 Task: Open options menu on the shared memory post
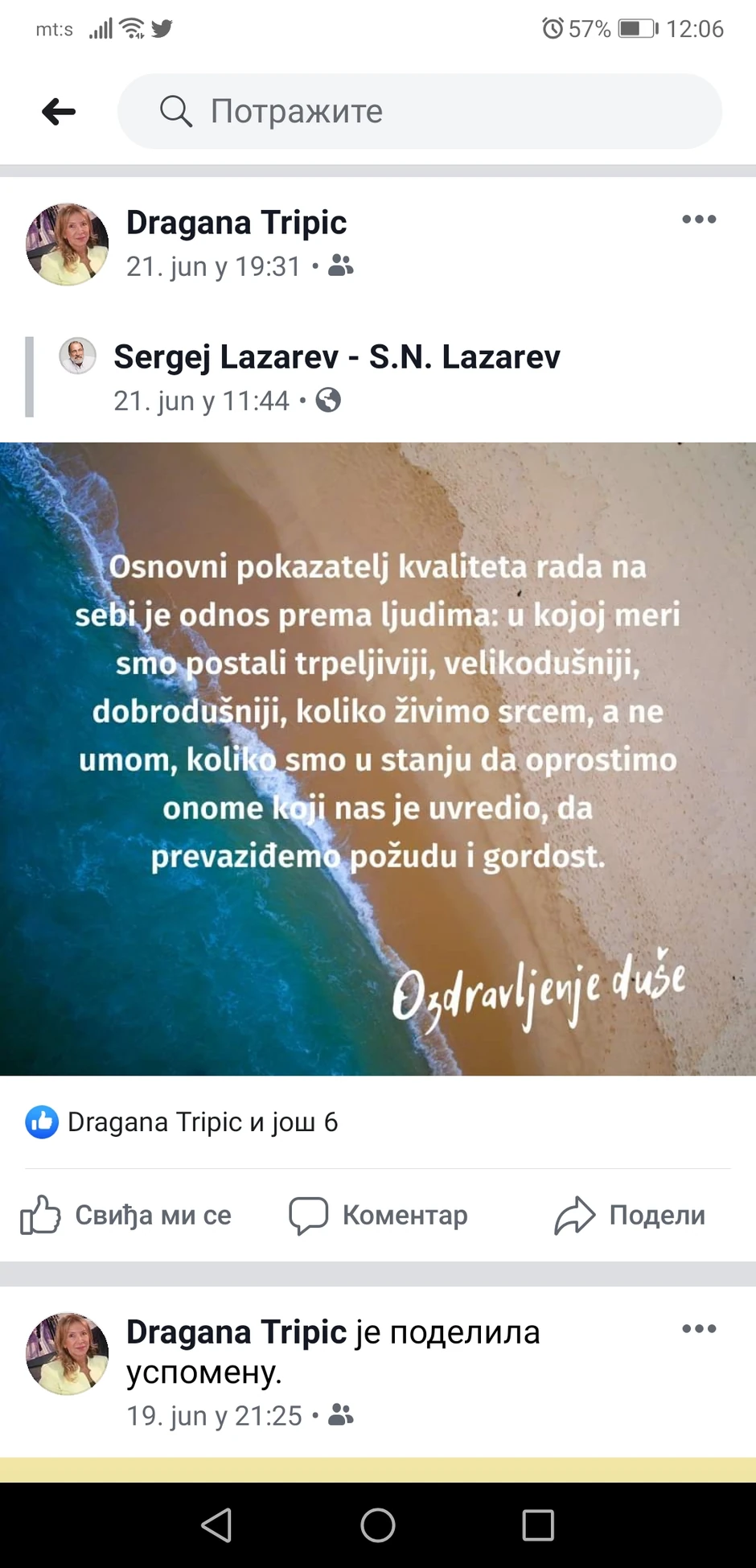click(698, 1329)
